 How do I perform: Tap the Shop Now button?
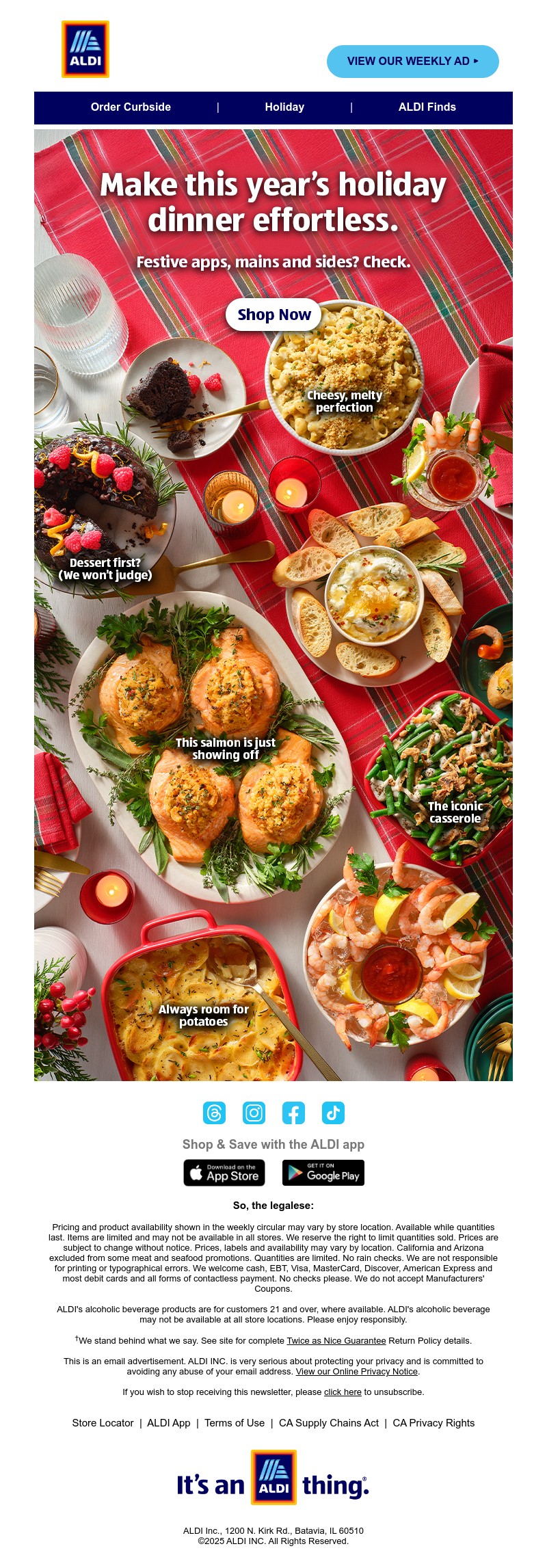[x=273, y=315]
